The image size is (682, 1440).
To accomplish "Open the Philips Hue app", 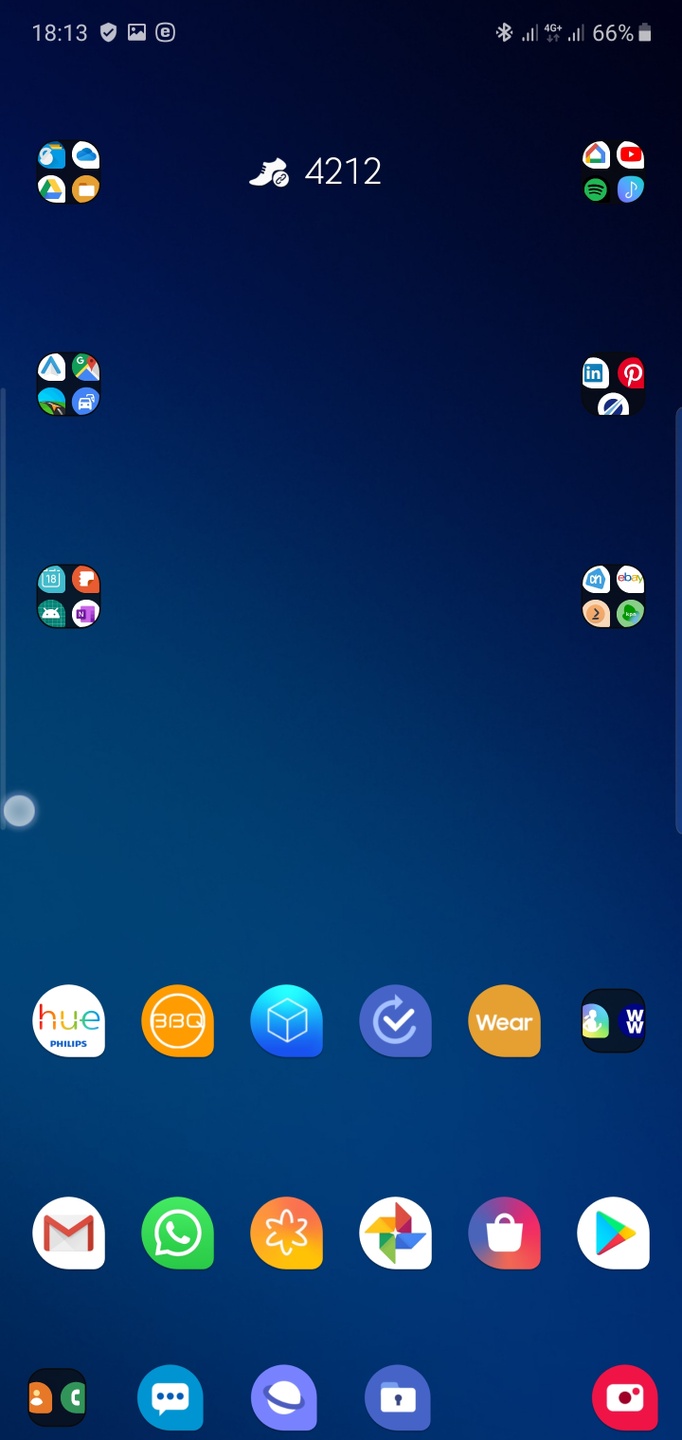I will 69,1021.
